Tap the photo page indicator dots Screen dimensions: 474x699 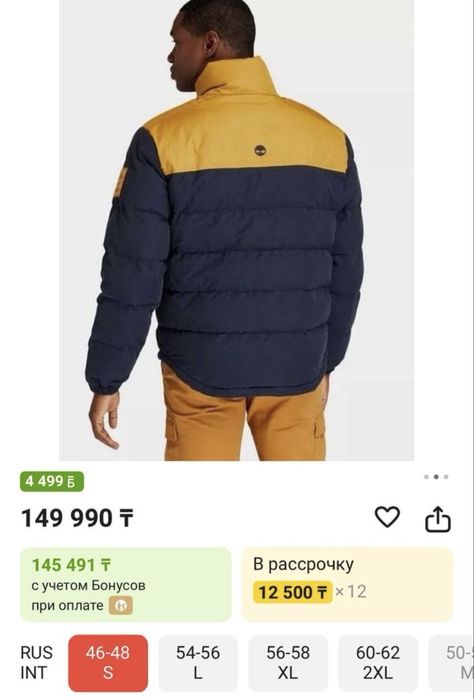(x=436, y=477)
